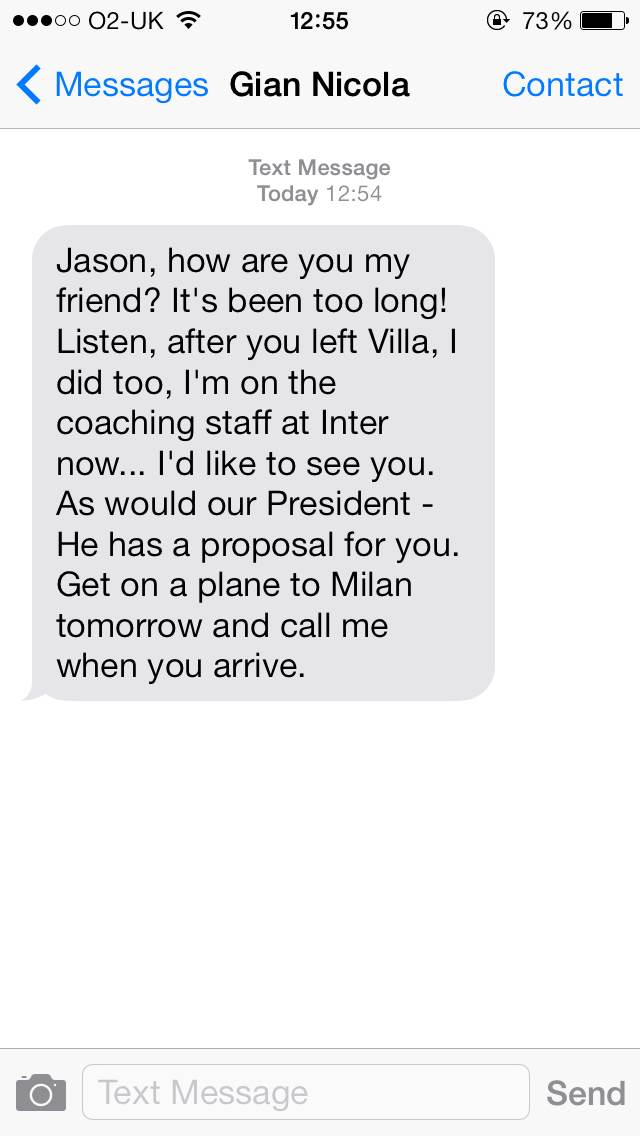Open Contact details for Gian Nicola
Image resolution: width=640 pixels, height=1136 pixels.
tap(562, 85)
